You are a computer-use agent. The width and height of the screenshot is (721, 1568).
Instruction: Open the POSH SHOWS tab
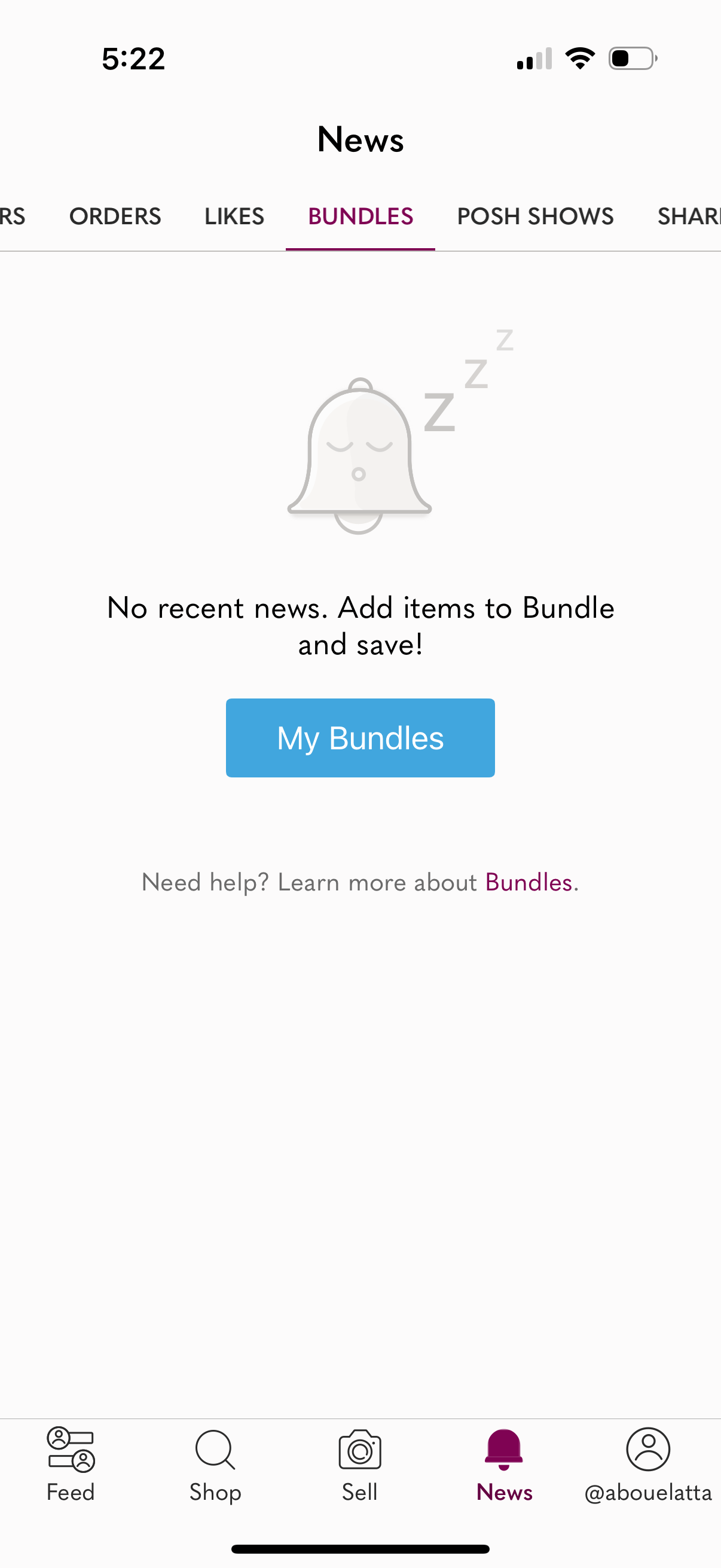click(535, 216)
